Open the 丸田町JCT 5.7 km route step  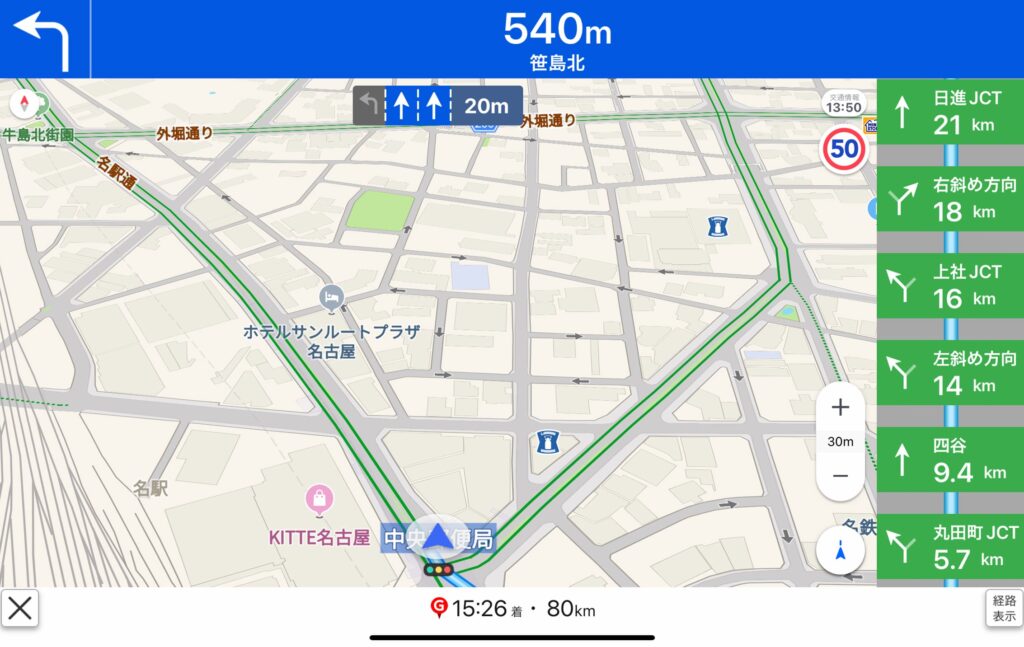pyautogui.click(x=950, y=546)
